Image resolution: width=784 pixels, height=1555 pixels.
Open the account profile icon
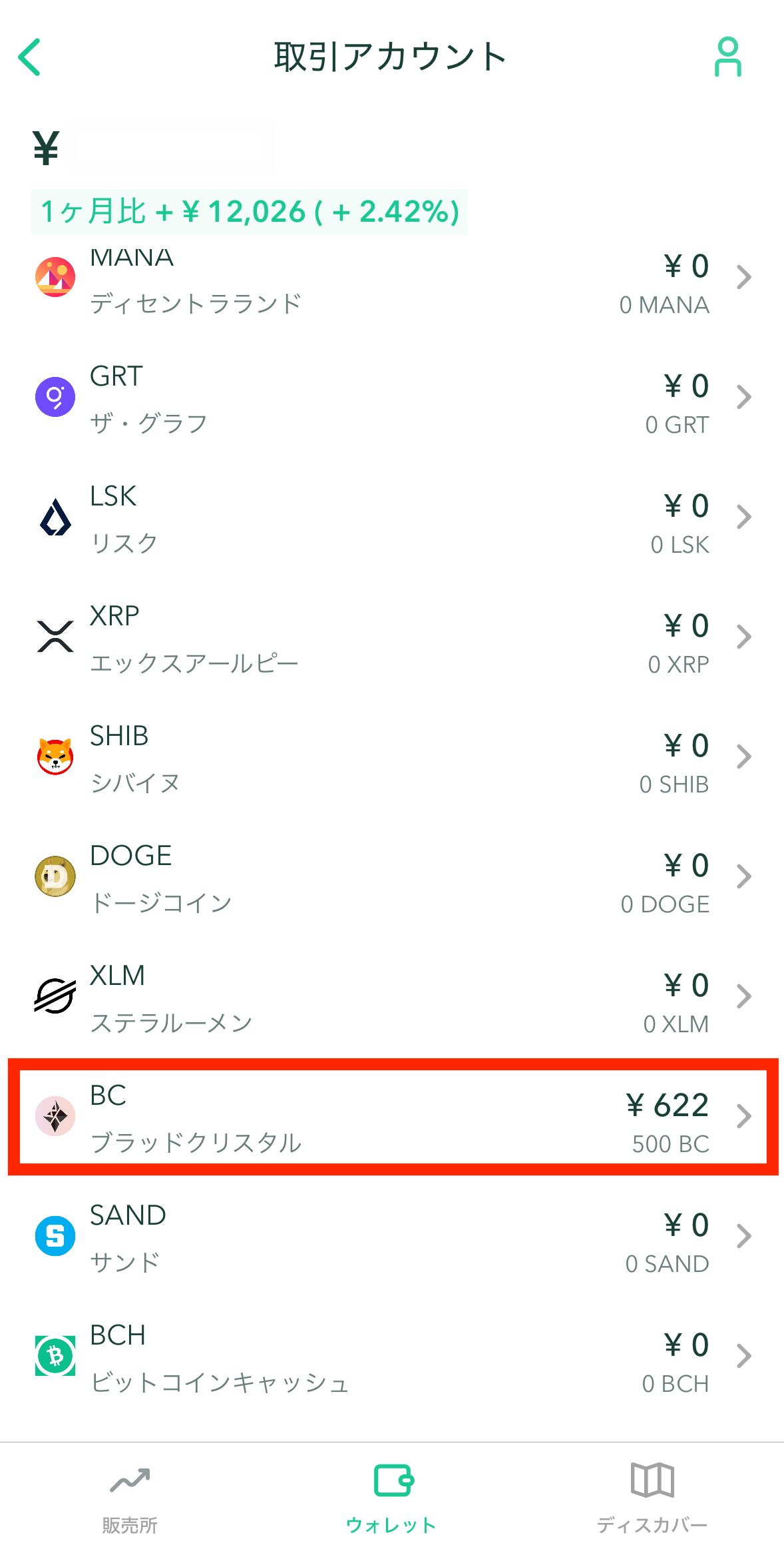coord(727,57)
